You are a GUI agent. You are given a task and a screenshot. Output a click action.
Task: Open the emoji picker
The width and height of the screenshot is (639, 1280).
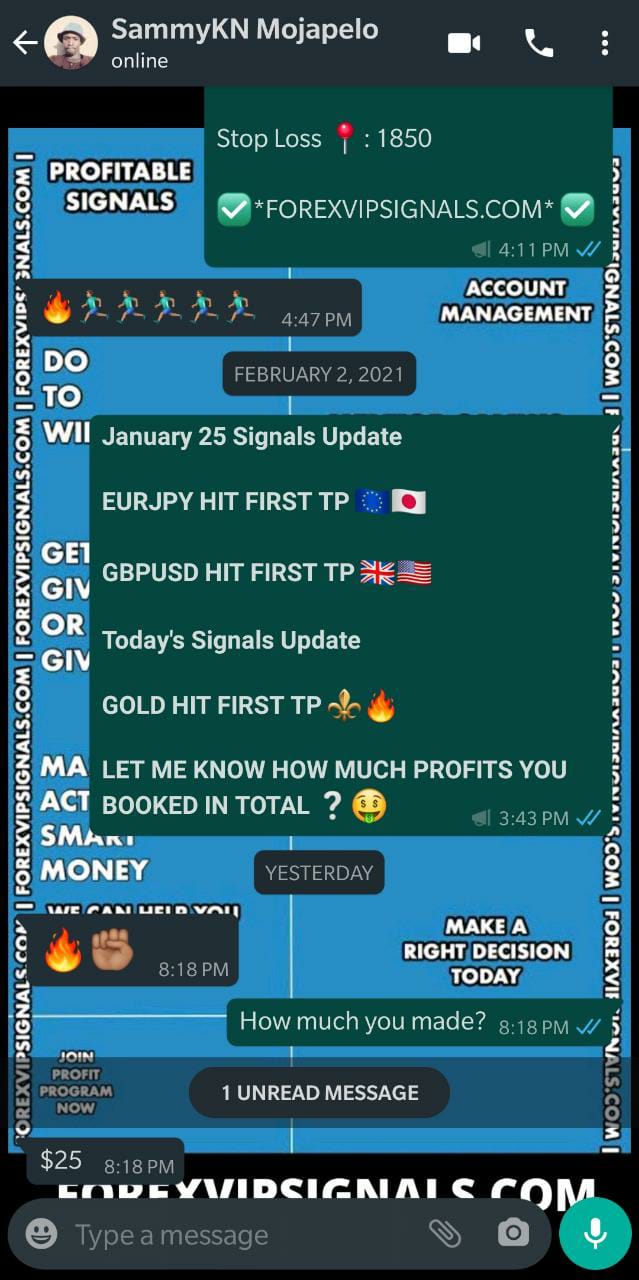pos(41,1234)
